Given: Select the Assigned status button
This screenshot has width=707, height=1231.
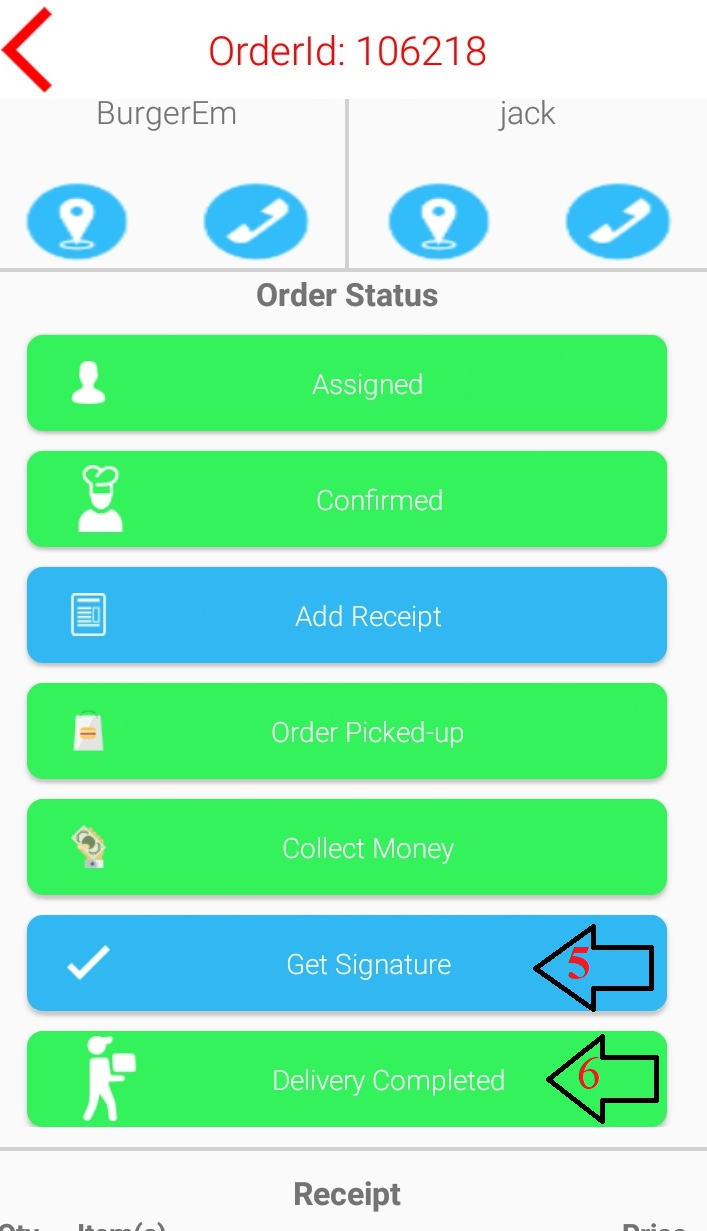Looking at the screenshot, I should [346, 384].
